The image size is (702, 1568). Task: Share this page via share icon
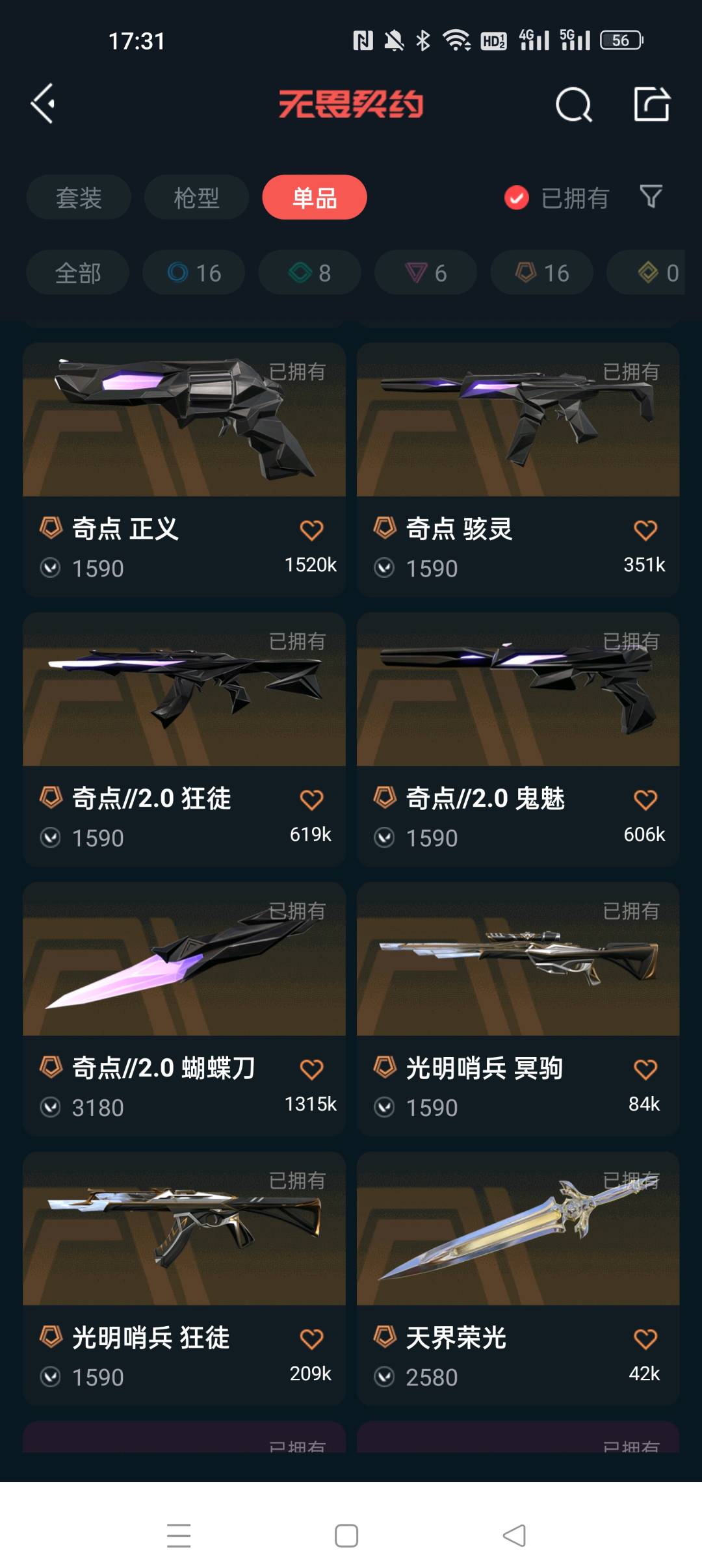(651, 104)
